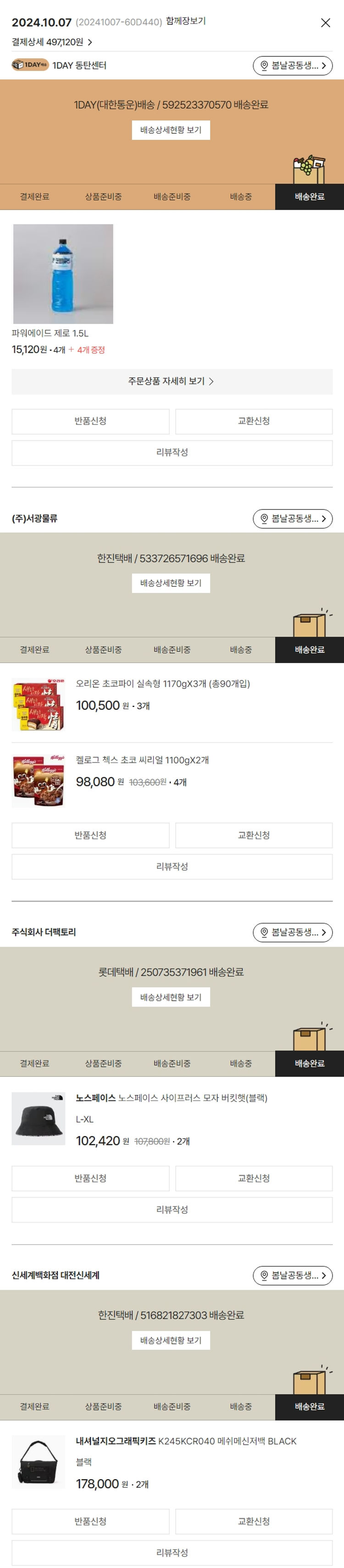This screenshot has width=344, height=1568.
Task: Tap 함께장보기 next to order number
Action: click(x=186, y=21)
